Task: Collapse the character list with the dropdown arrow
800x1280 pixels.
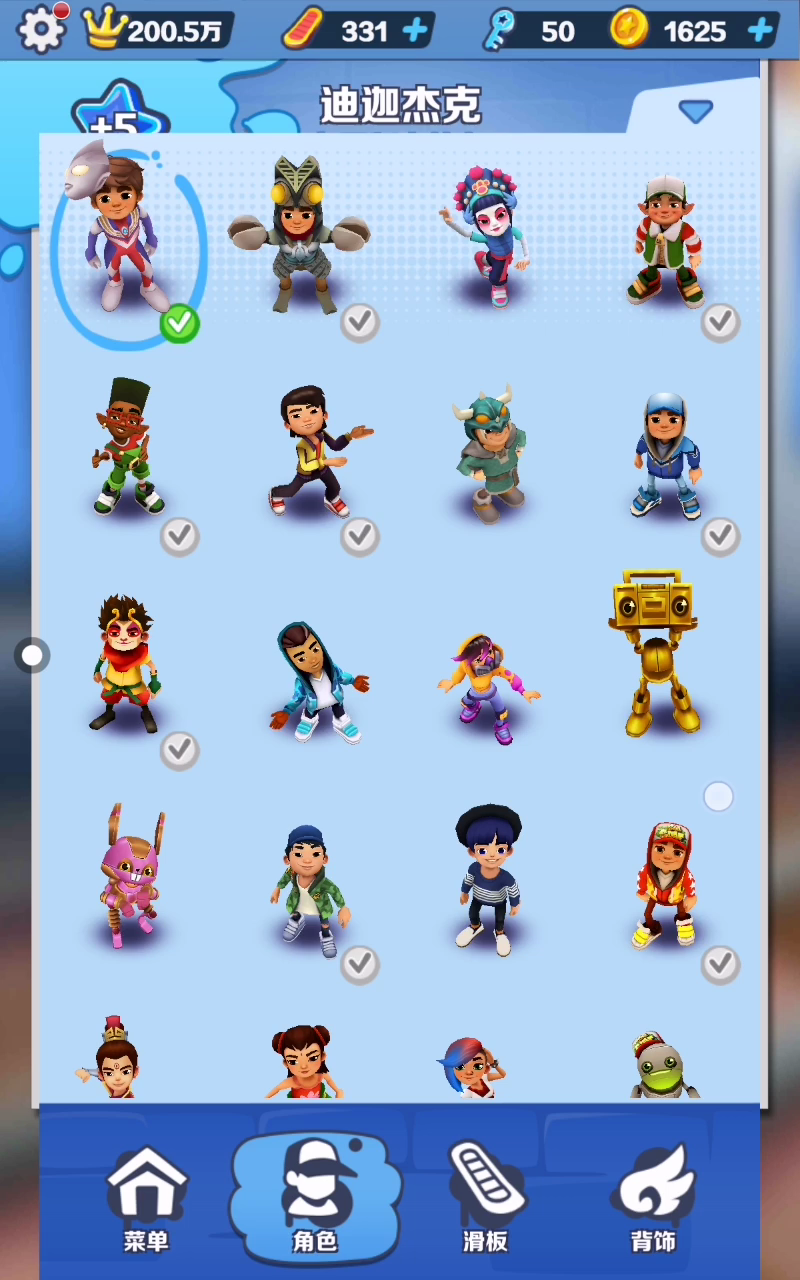Action: click(696, 111)
